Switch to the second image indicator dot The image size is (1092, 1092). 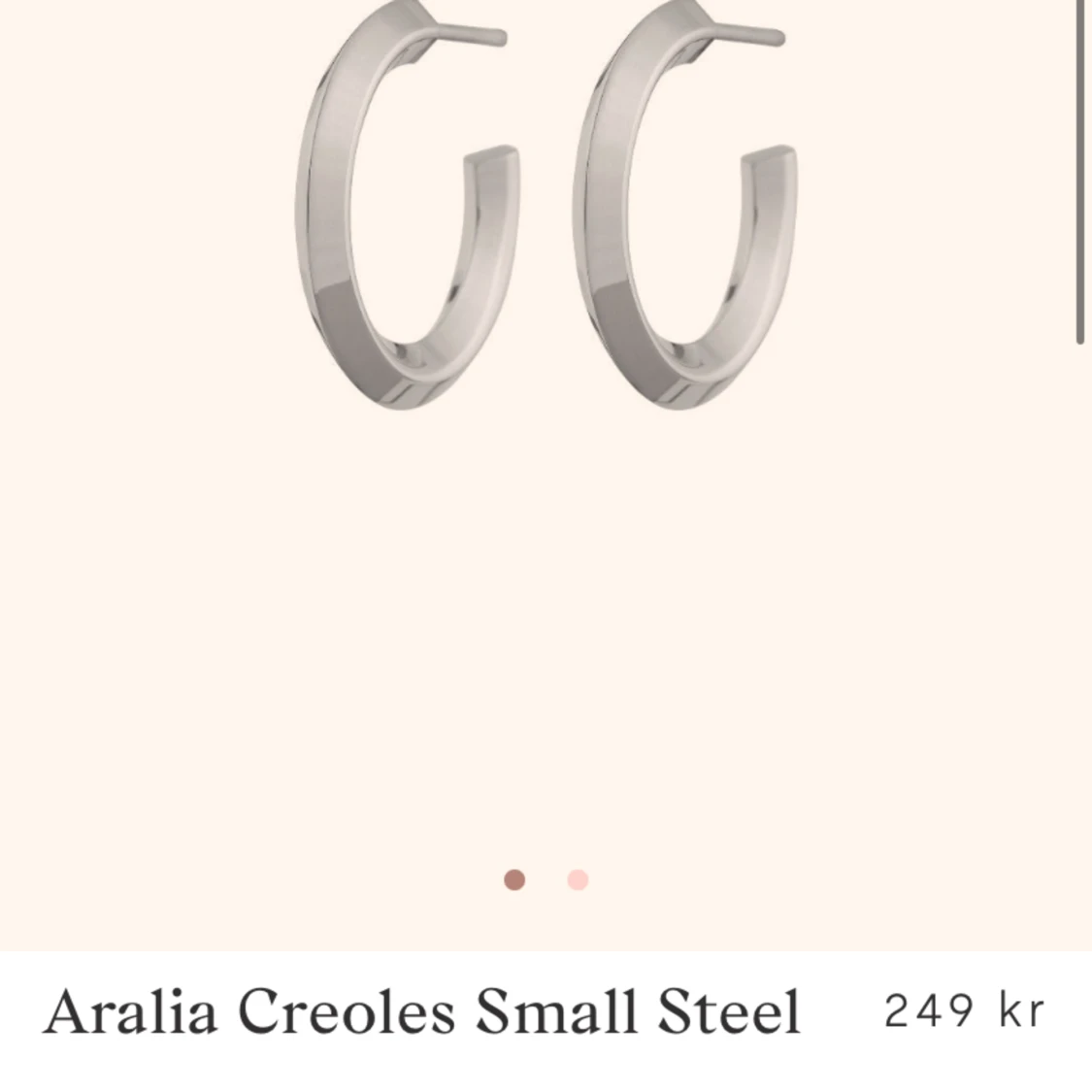coord(578,879)
